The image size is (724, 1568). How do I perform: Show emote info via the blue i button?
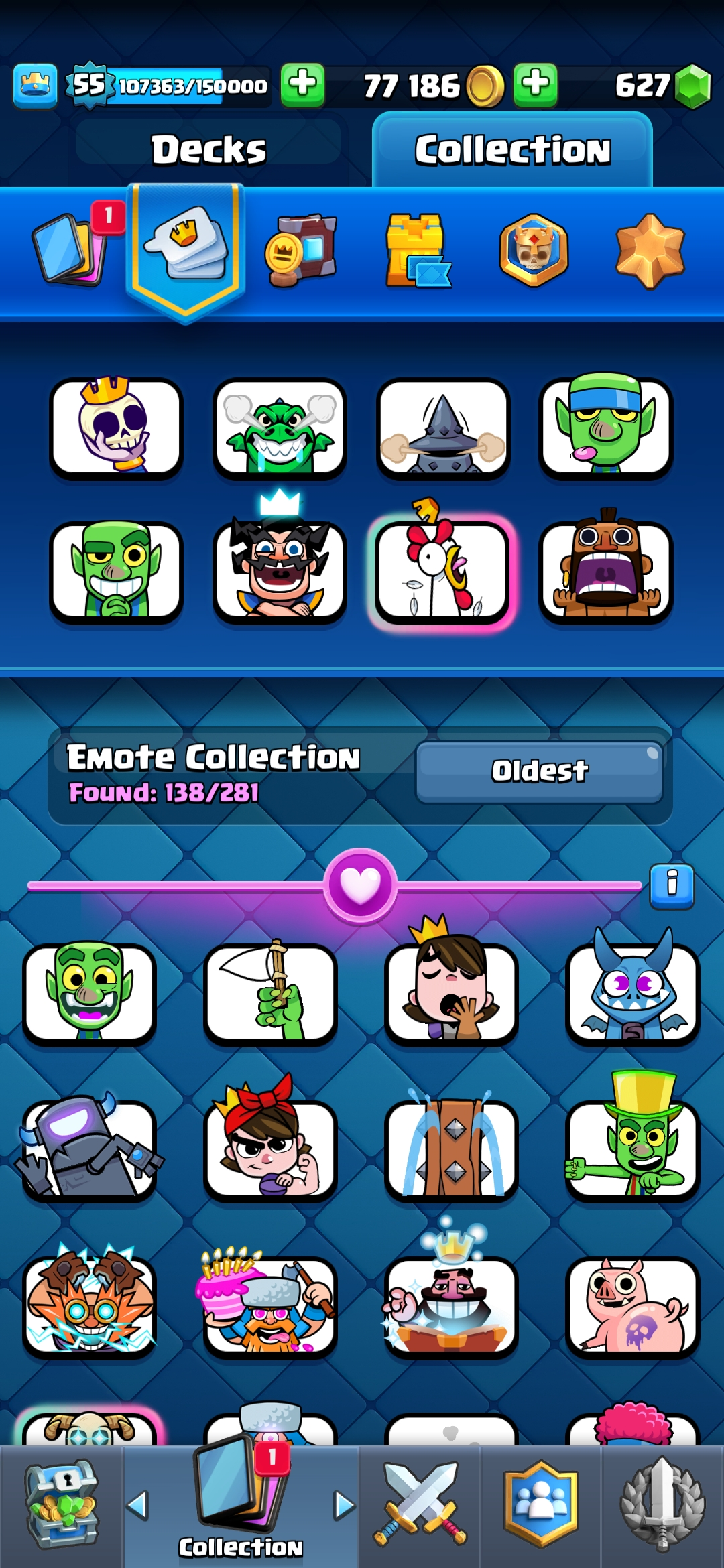pyautogui.click(x=672, y=886)
